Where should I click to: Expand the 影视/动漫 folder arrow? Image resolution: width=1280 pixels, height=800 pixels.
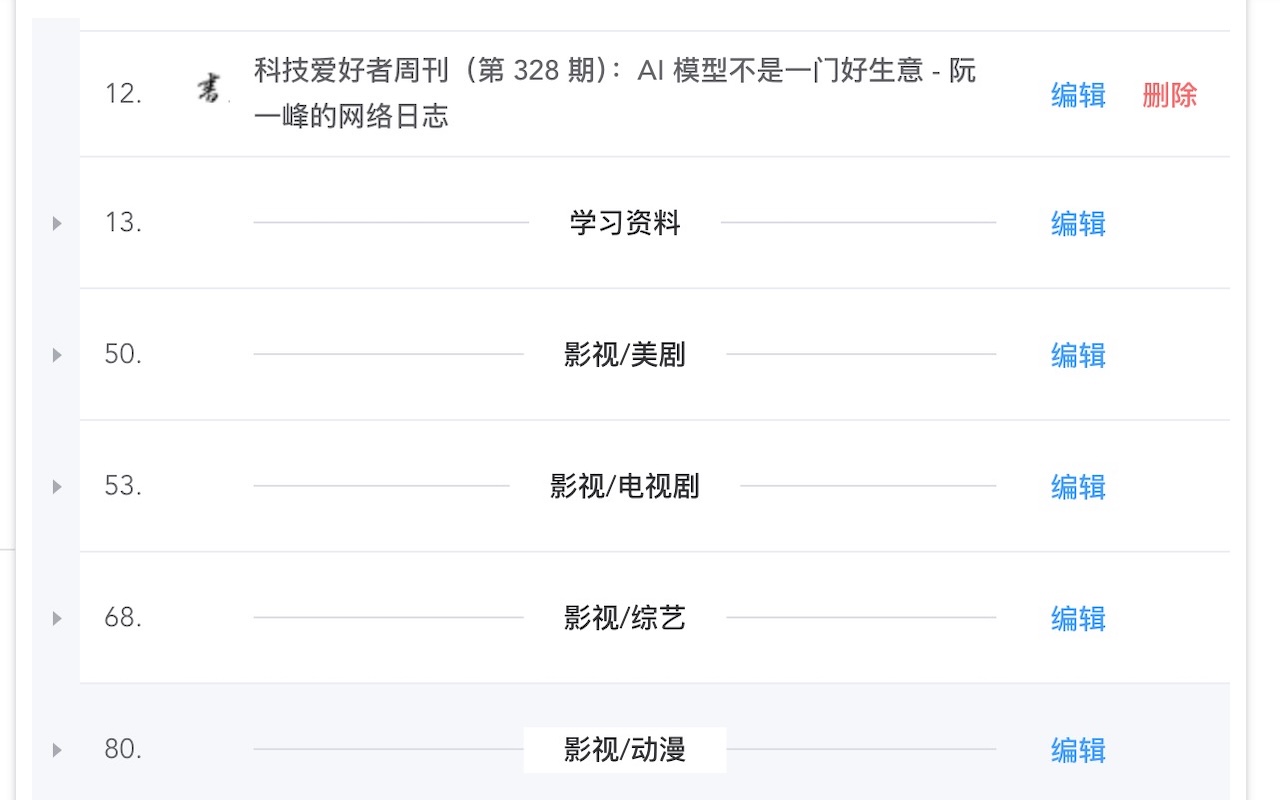click(57, 750)
